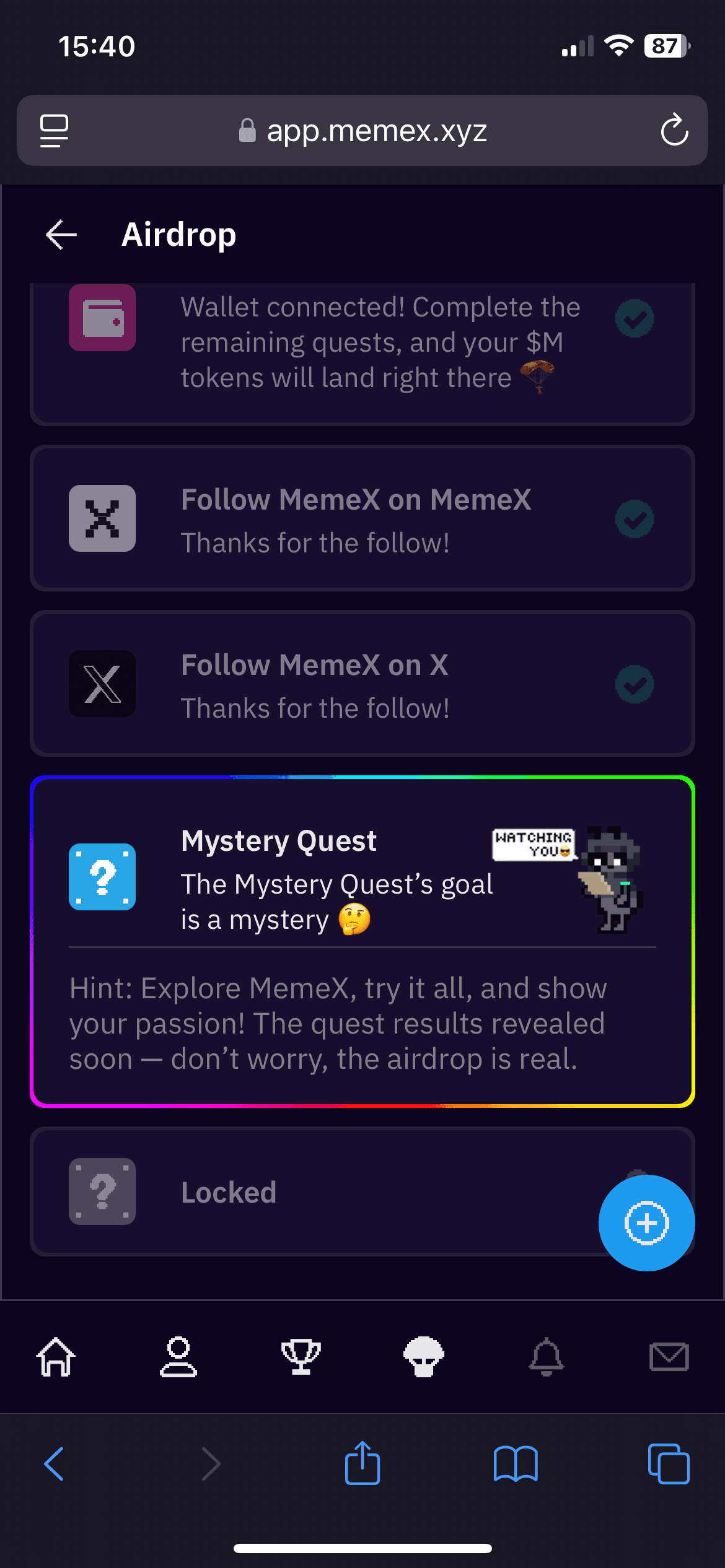
Task: Show open Safari tabs
Action: 668,1463
